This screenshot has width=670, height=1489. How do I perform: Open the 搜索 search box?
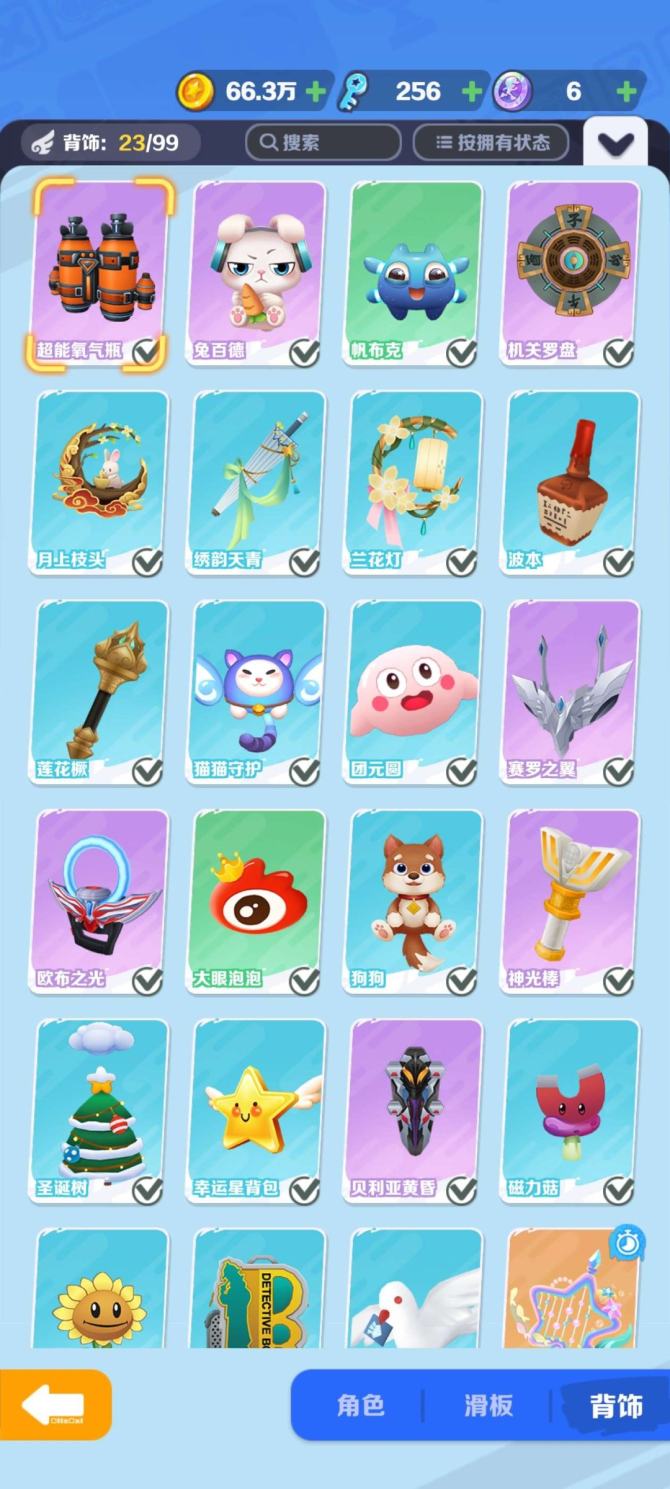[x=322, y=142]
